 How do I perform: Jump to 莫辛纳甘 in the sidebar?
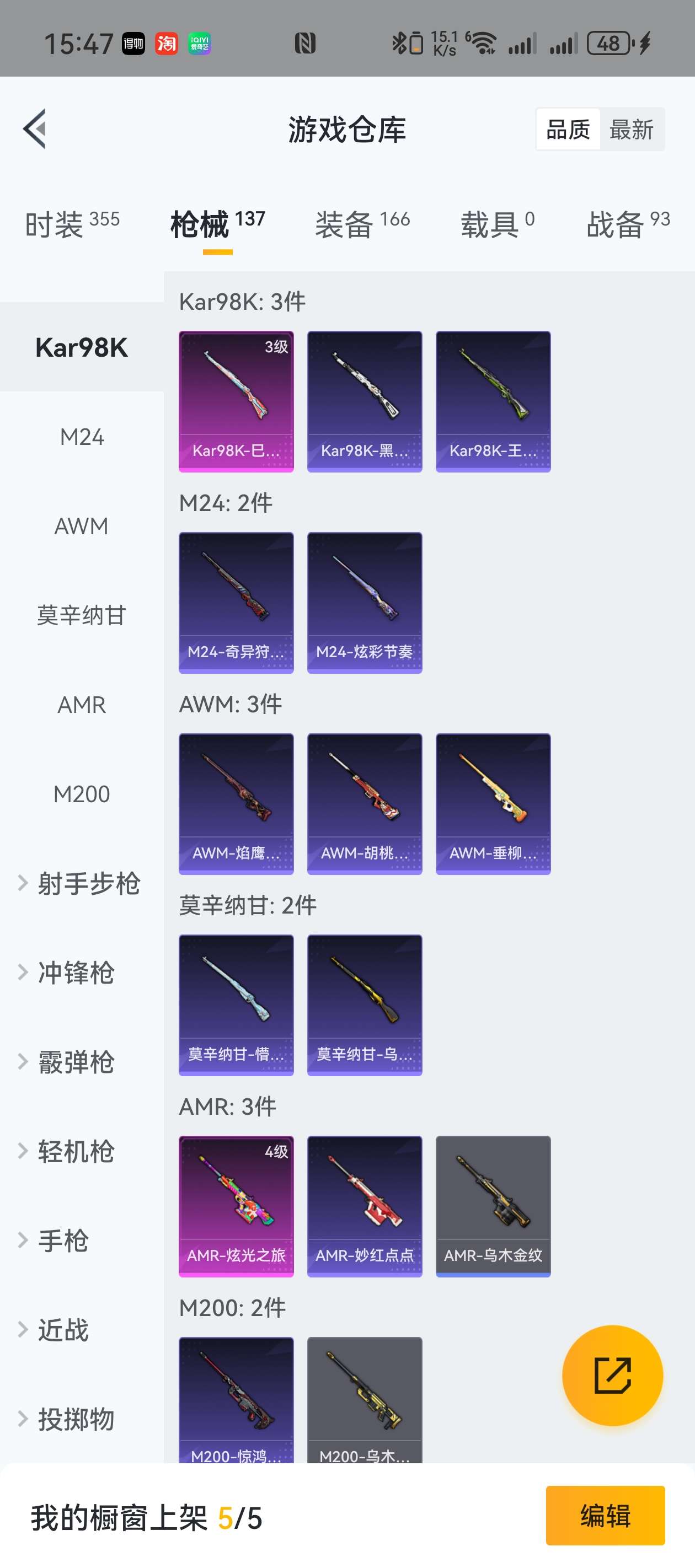pos(82,615)
